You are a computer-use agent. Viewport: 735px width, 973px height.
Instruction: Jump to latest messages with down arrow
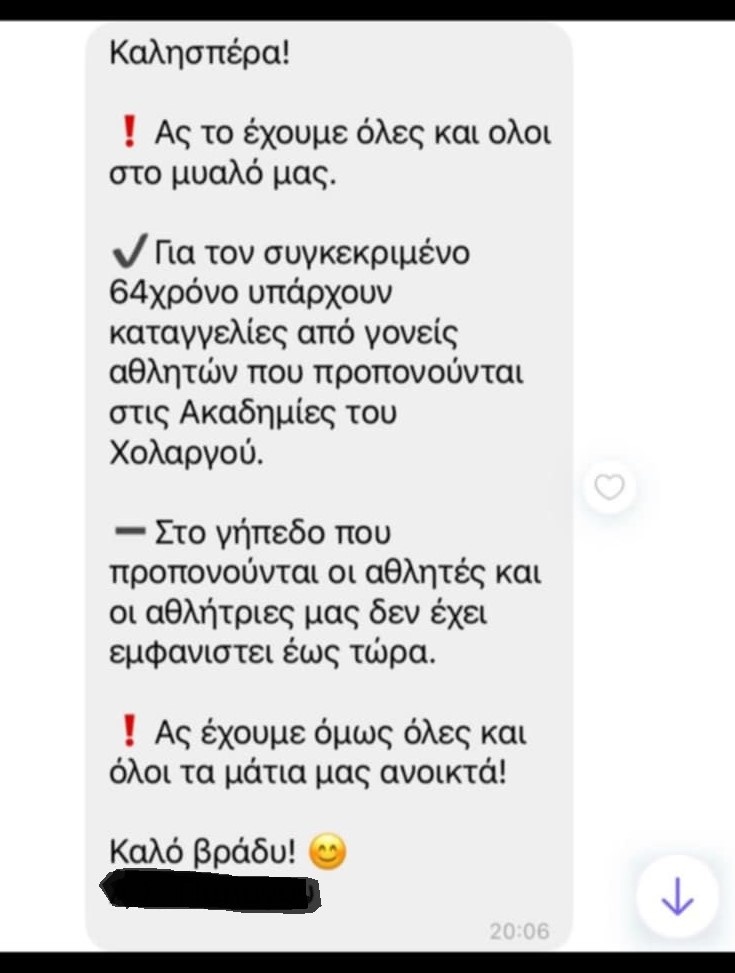click(x=677, y=895)
